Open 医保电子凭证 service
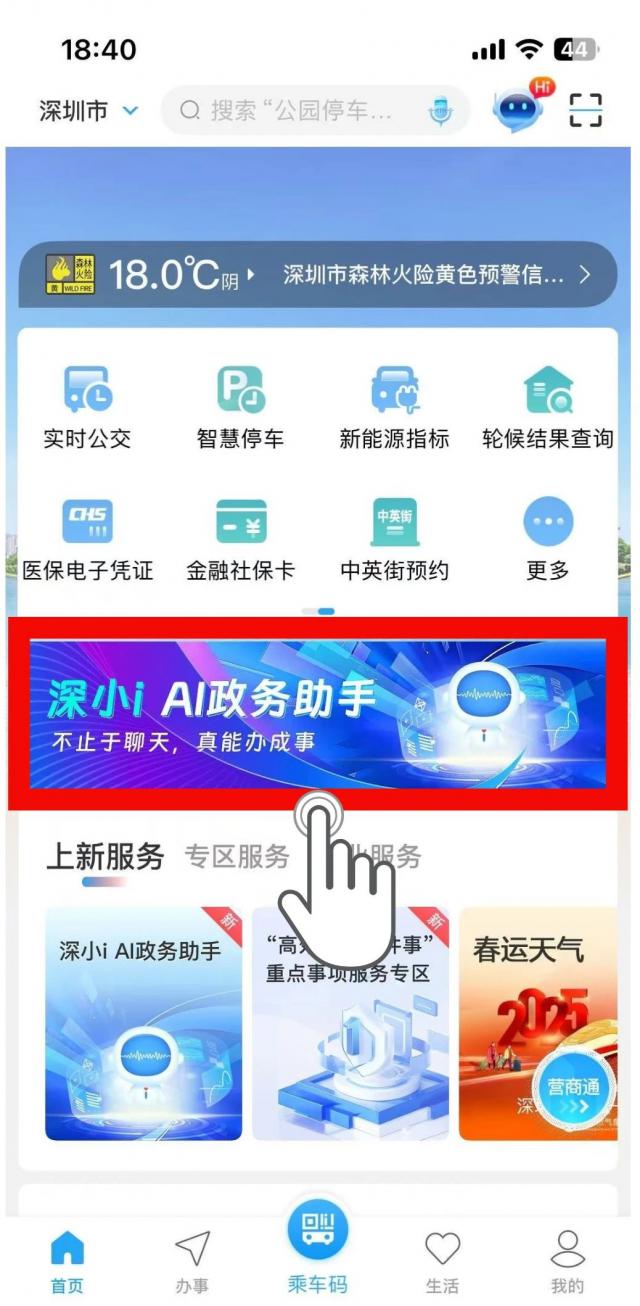 87,538
